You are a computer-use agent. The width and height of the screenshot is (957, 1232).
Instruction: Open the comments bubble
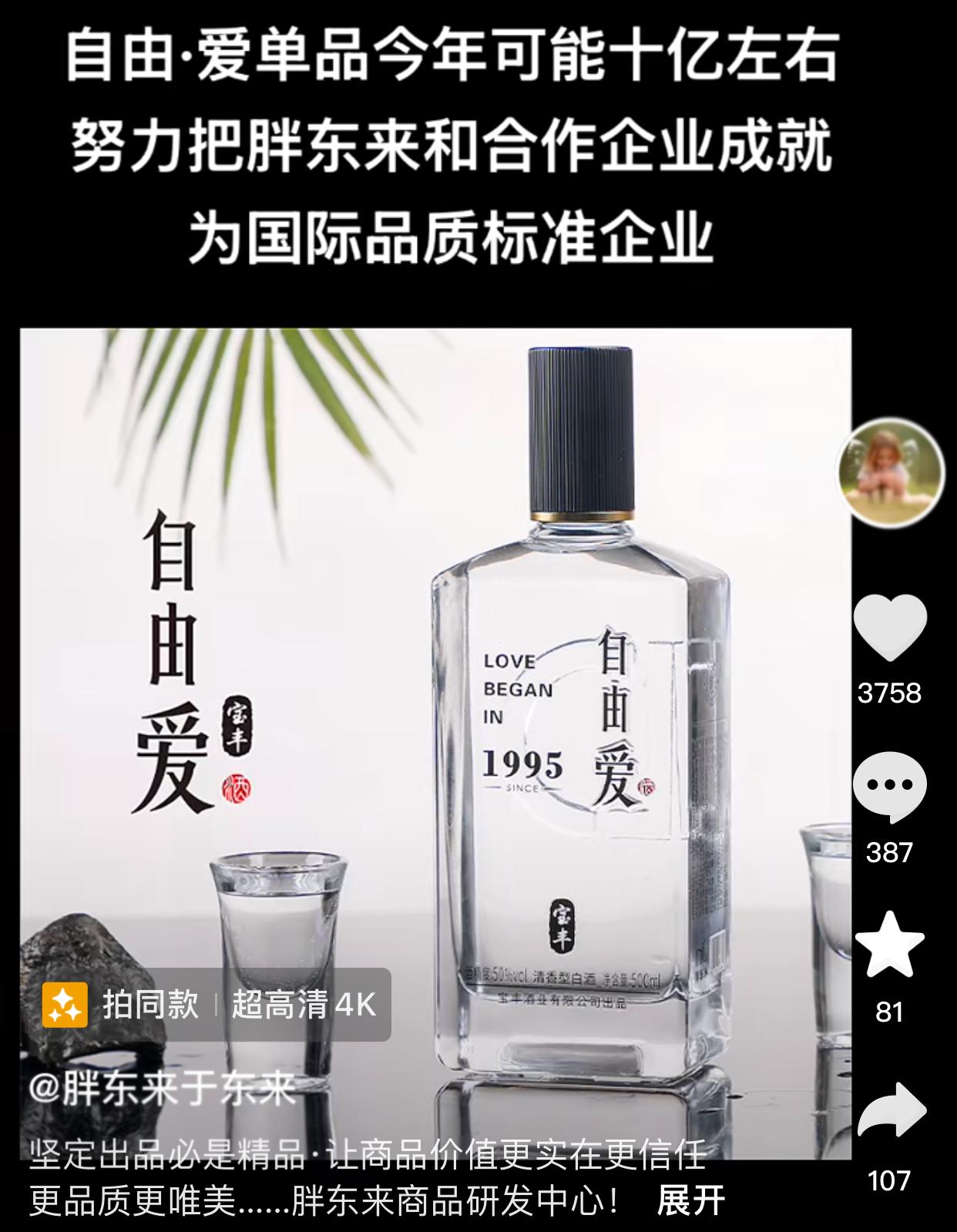(889, 787)
